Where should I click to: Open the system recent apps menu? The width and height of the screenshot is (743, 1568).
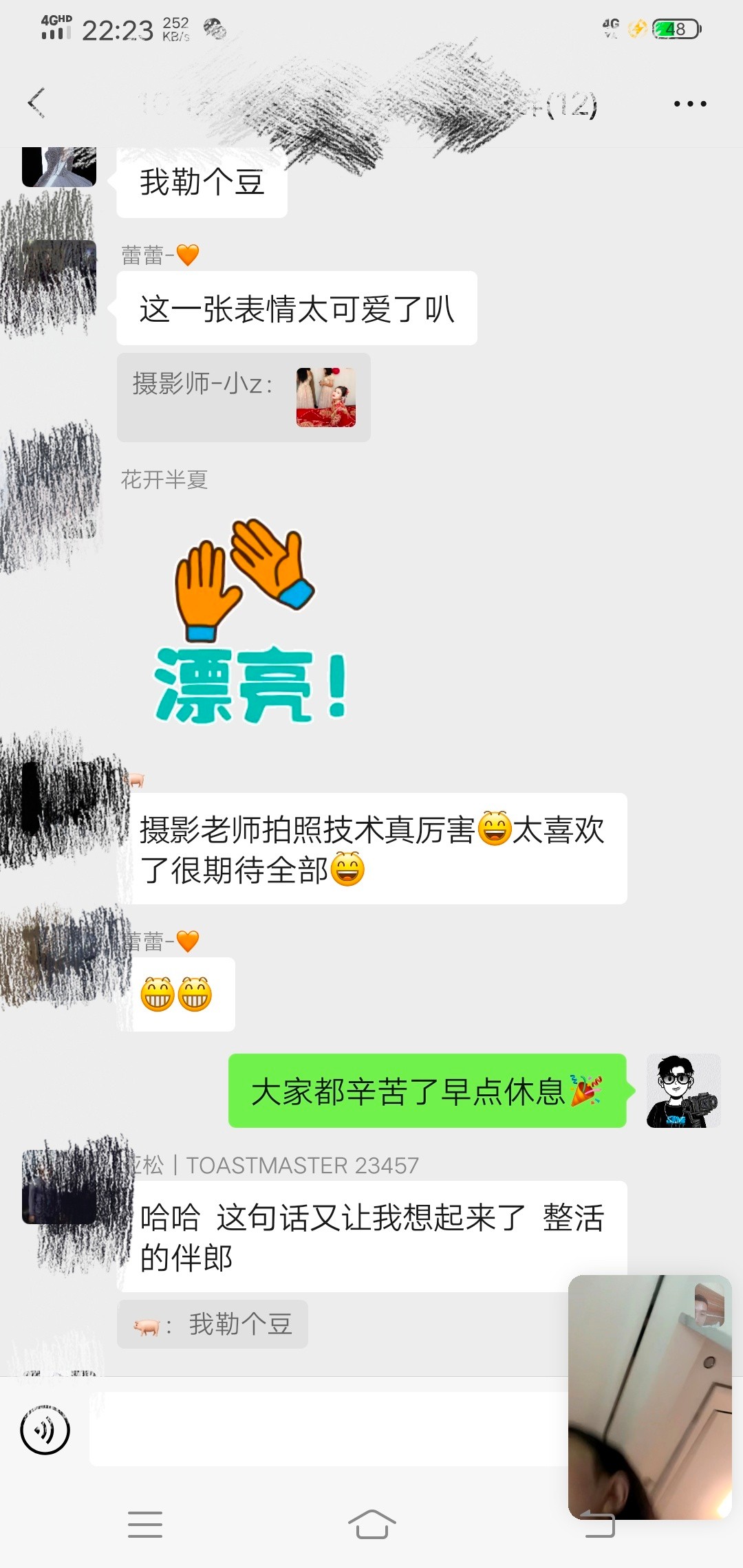(x=145, y=1524)
